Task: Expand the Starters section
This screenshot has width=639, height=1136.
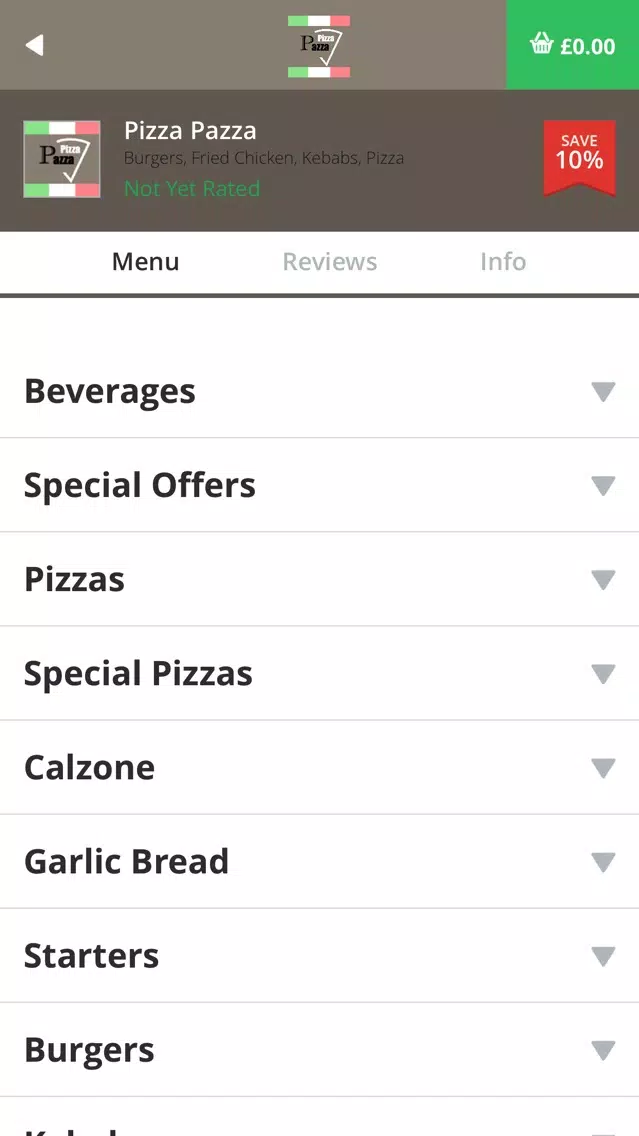Action: click(320, 956)
